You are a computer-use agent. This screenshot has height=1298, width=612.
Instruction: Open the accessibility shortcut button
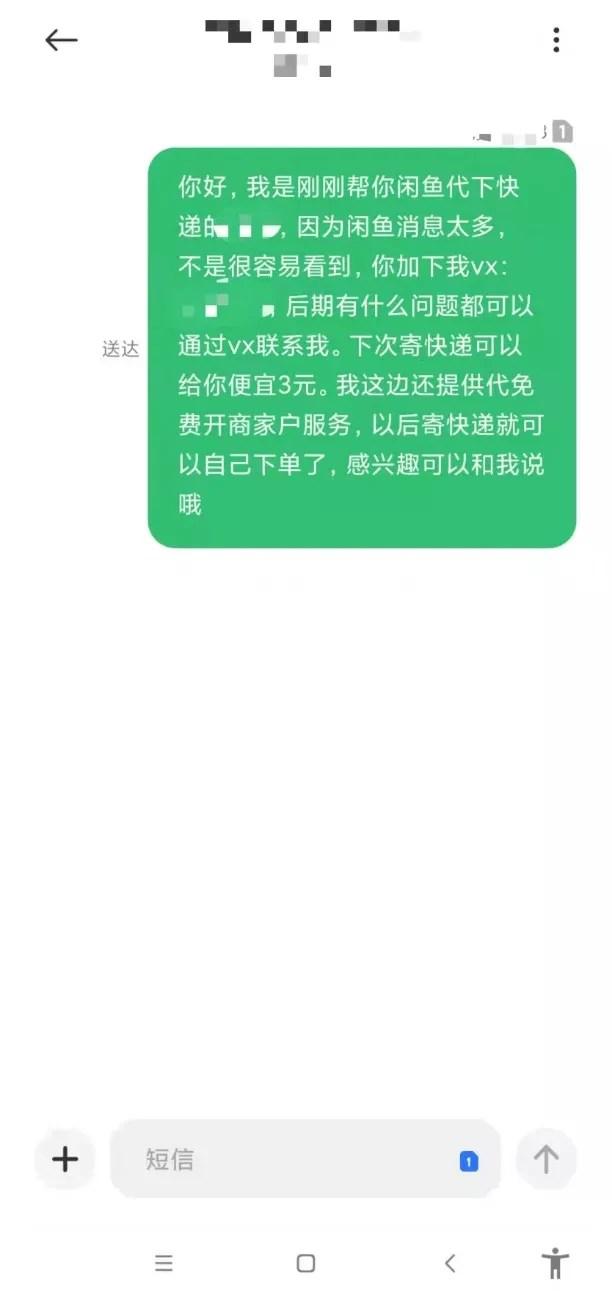click(x=555, y=1263)
